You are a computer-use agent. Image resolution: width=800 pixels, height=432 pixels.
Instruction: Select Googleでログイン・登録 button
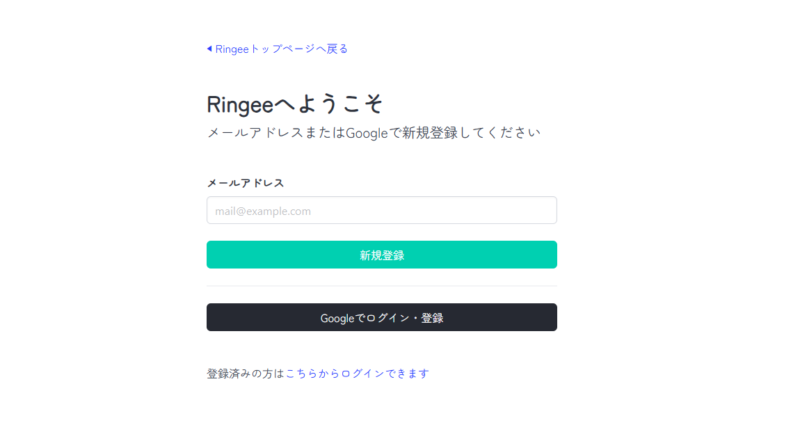click(381, 318)
